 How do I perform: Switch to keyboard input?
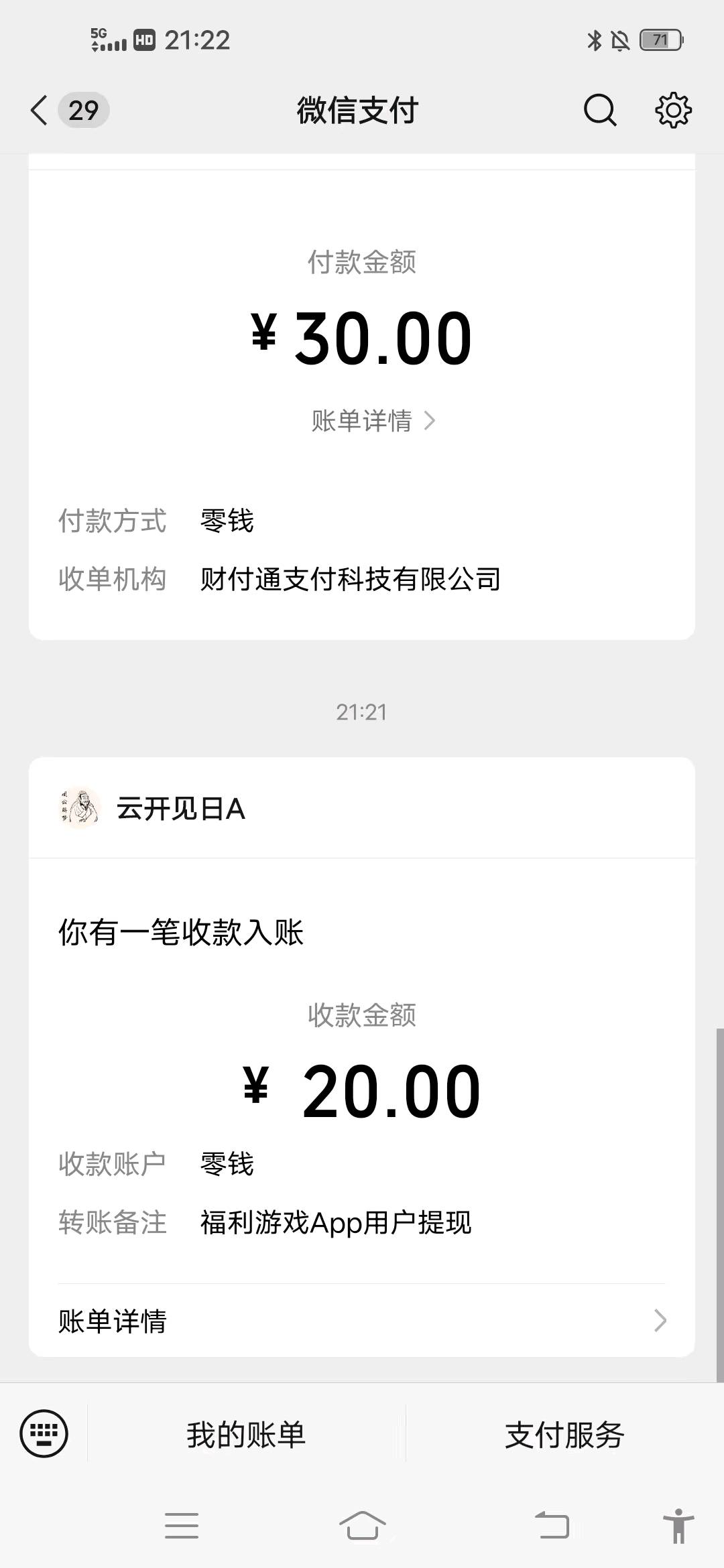(44, 1434)
